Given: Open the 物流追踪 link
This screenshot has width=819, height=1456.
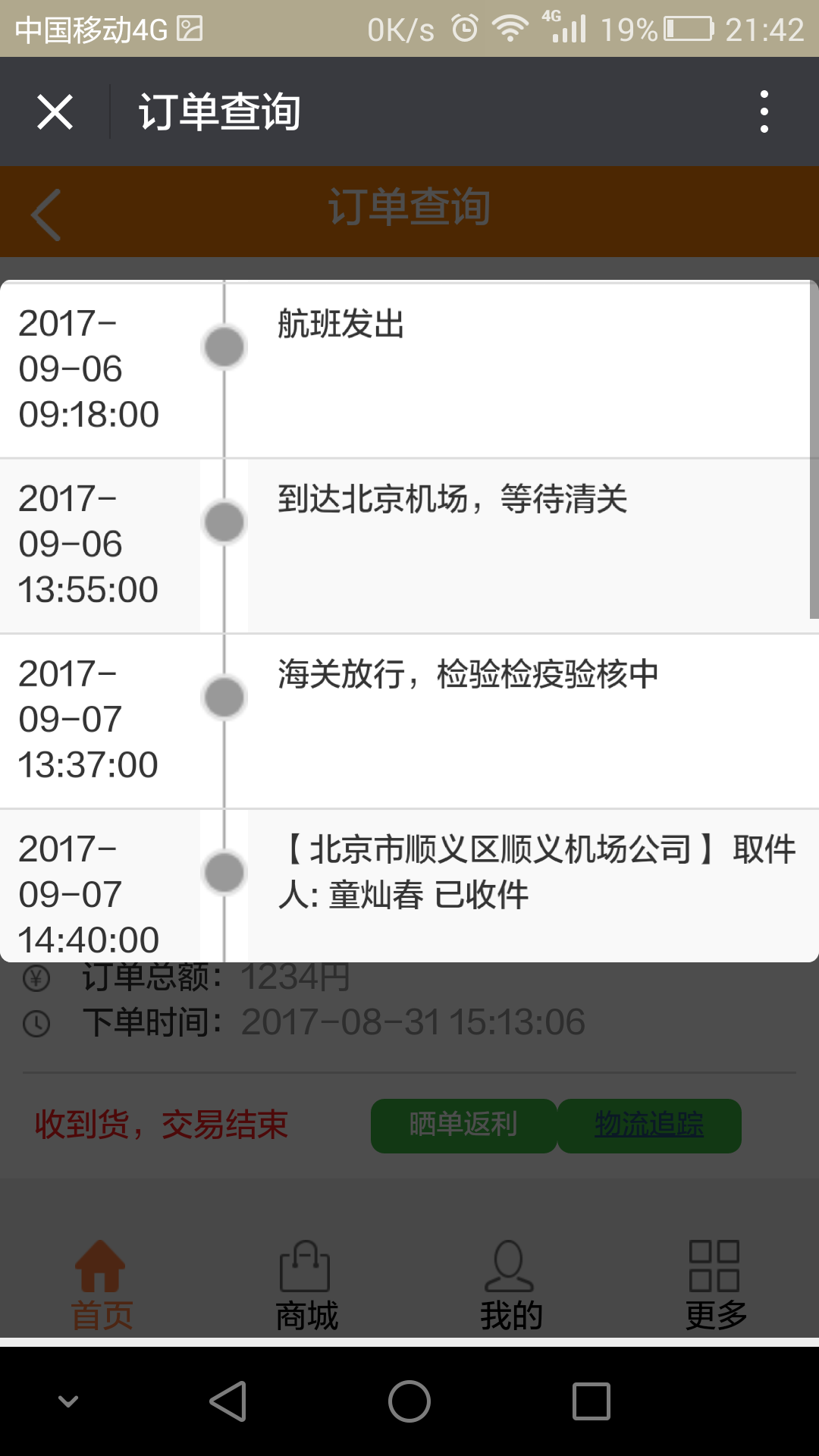Looking at the screenshot, I should click(x=649, y=1125).
